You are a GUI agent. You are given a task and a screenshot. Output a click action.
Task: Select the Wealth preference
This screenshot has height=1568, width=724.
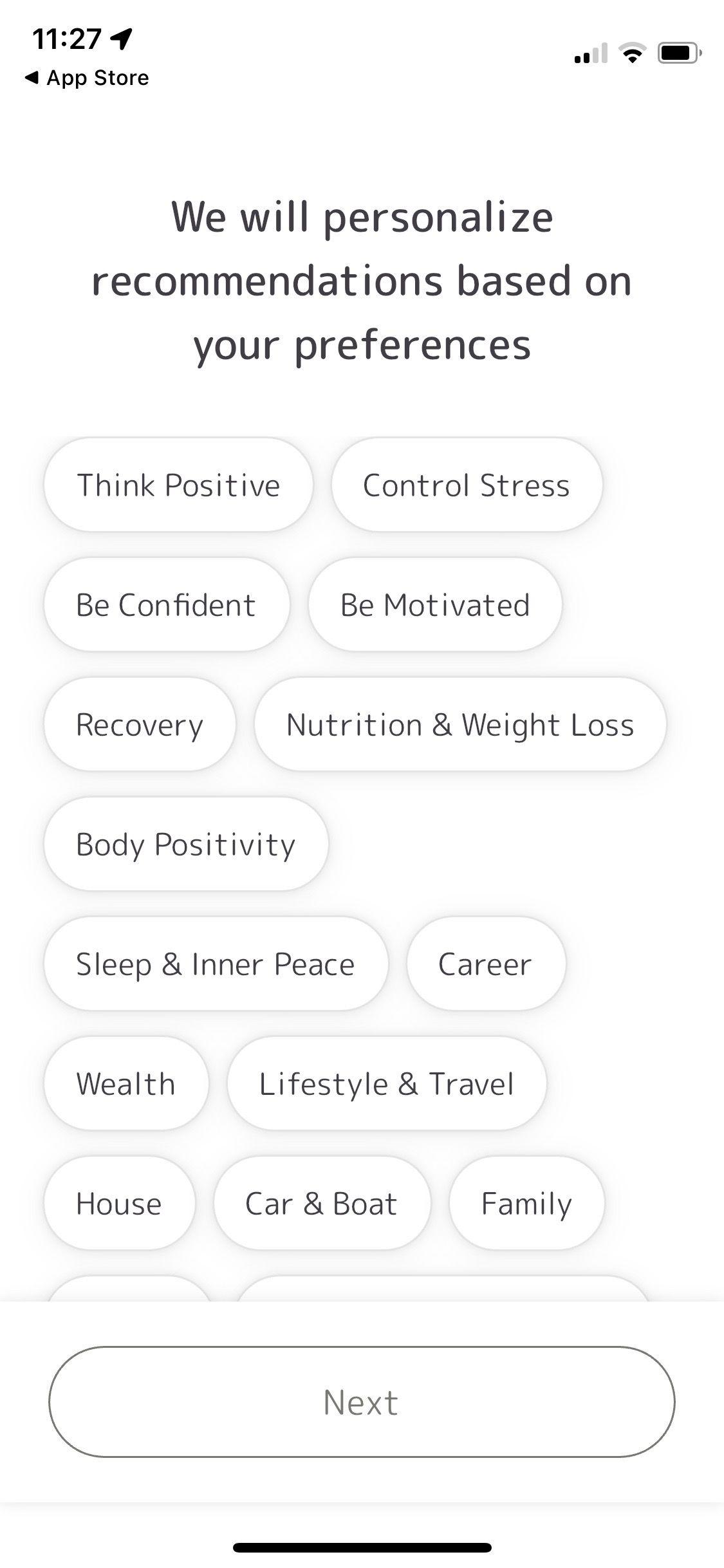tap(126, 1083)
